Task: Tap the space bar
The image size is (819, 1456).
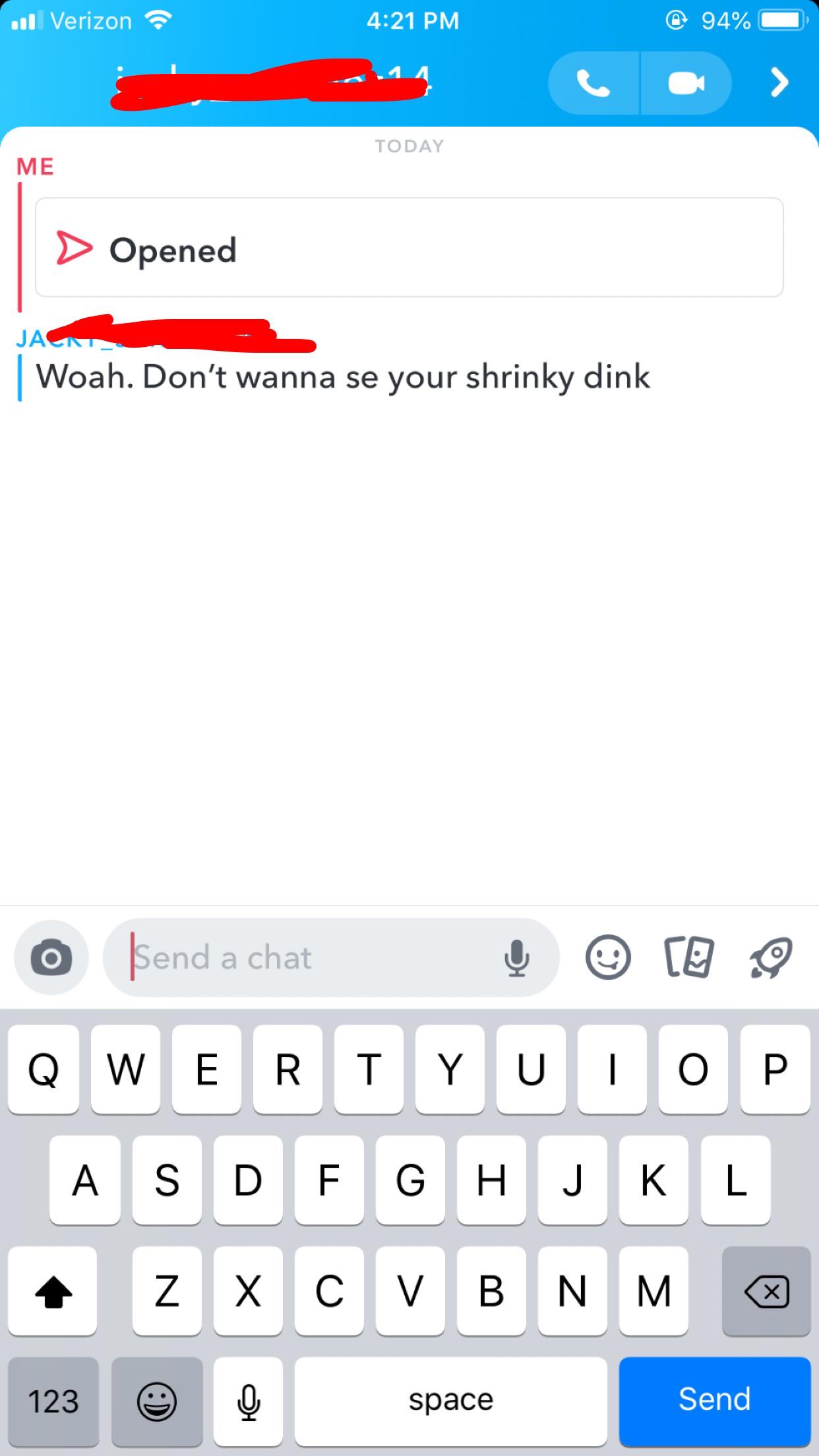Action: pos(450,1401)
